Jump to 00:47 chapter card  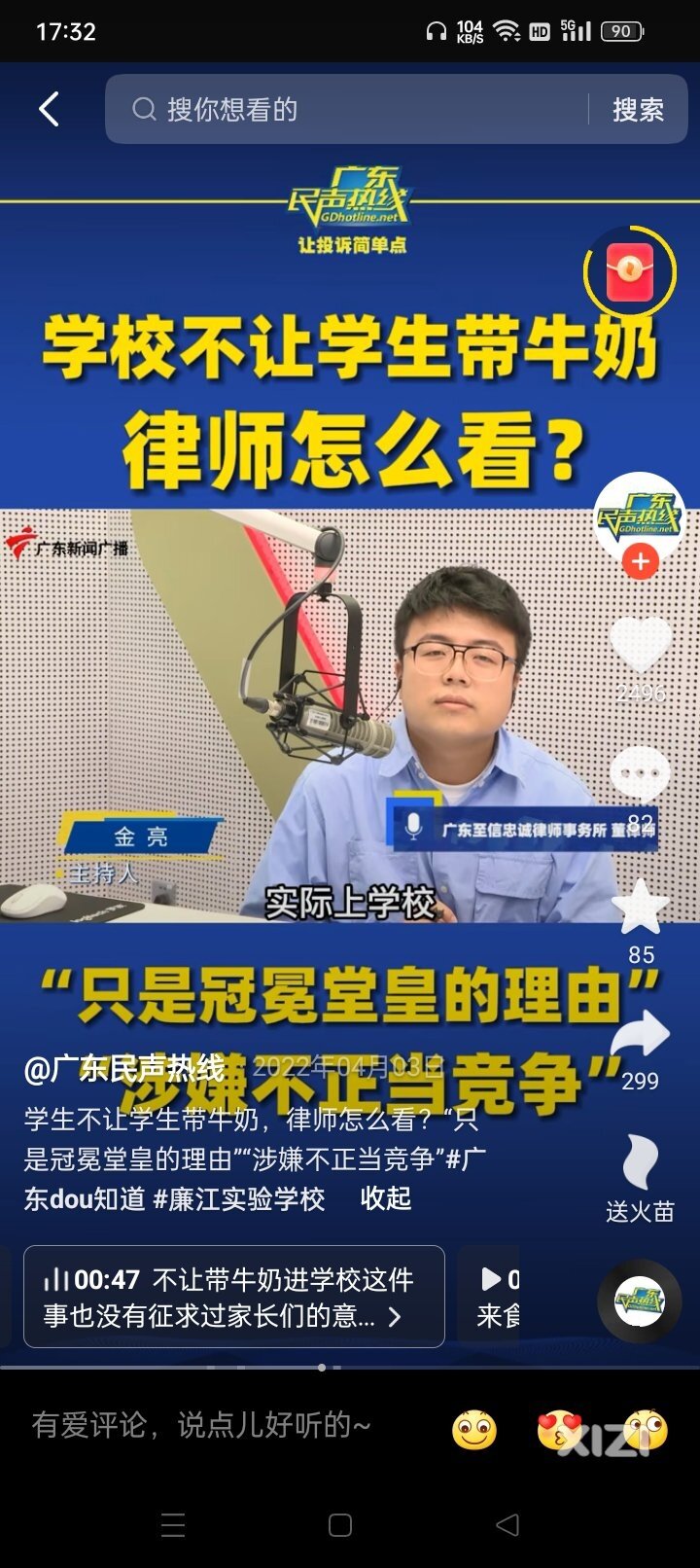tap(233, 1297)
